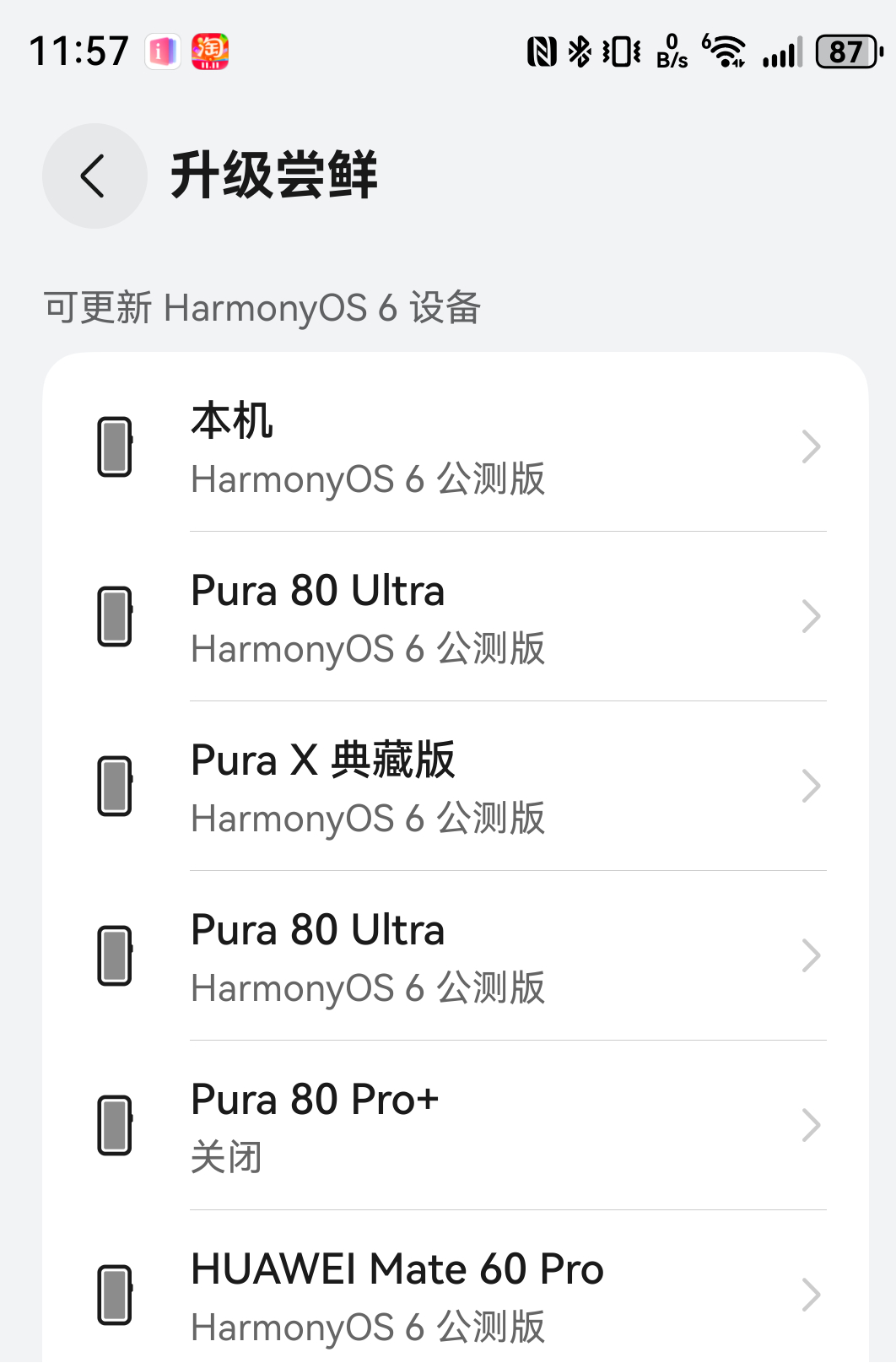The image size is (896, 1363).
Task: Open the Pura X 典藏版 row
Action: [x=456, y=786]
